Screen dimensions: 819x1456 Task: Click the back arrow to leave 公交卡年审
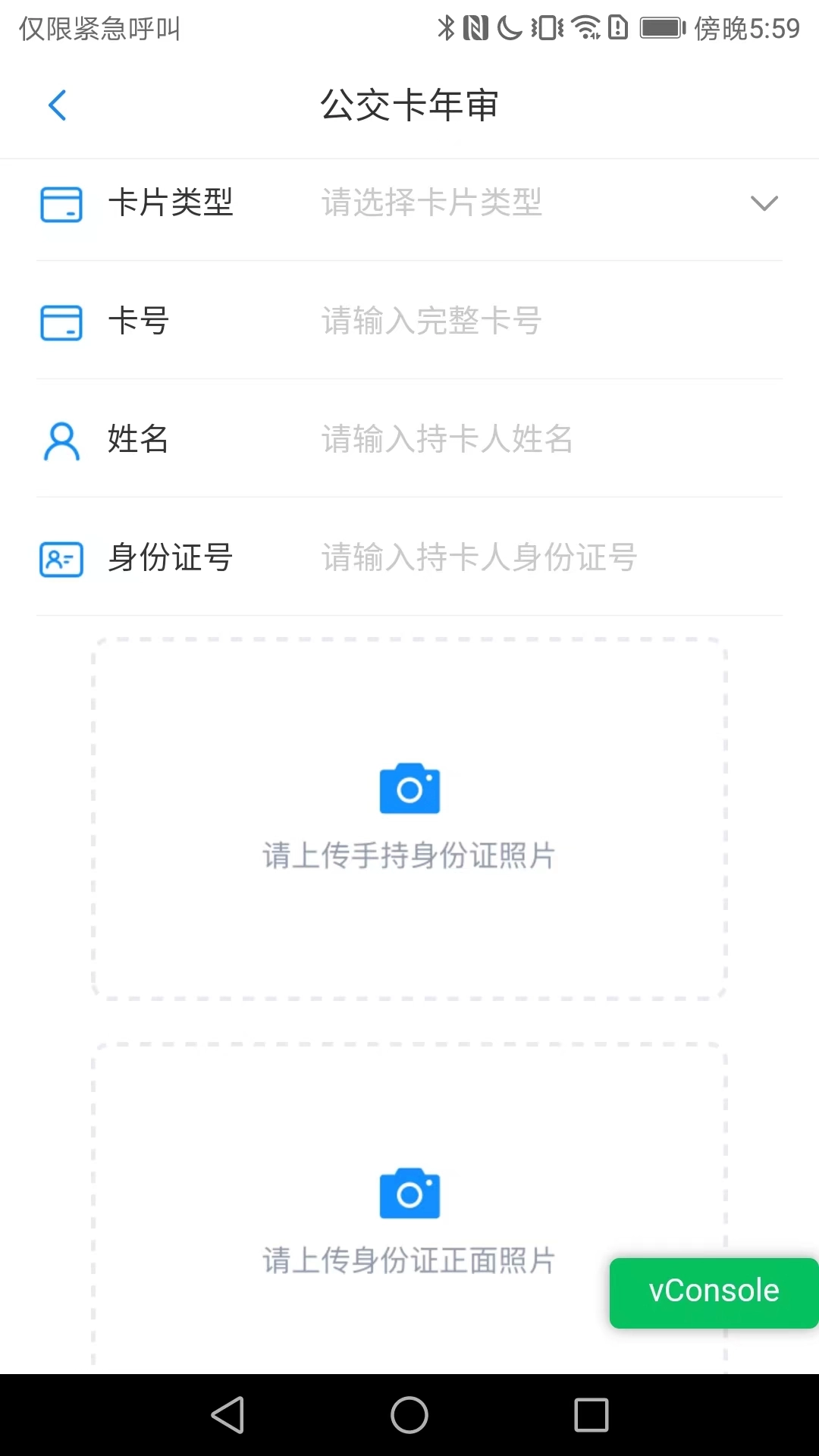point(57,105)
